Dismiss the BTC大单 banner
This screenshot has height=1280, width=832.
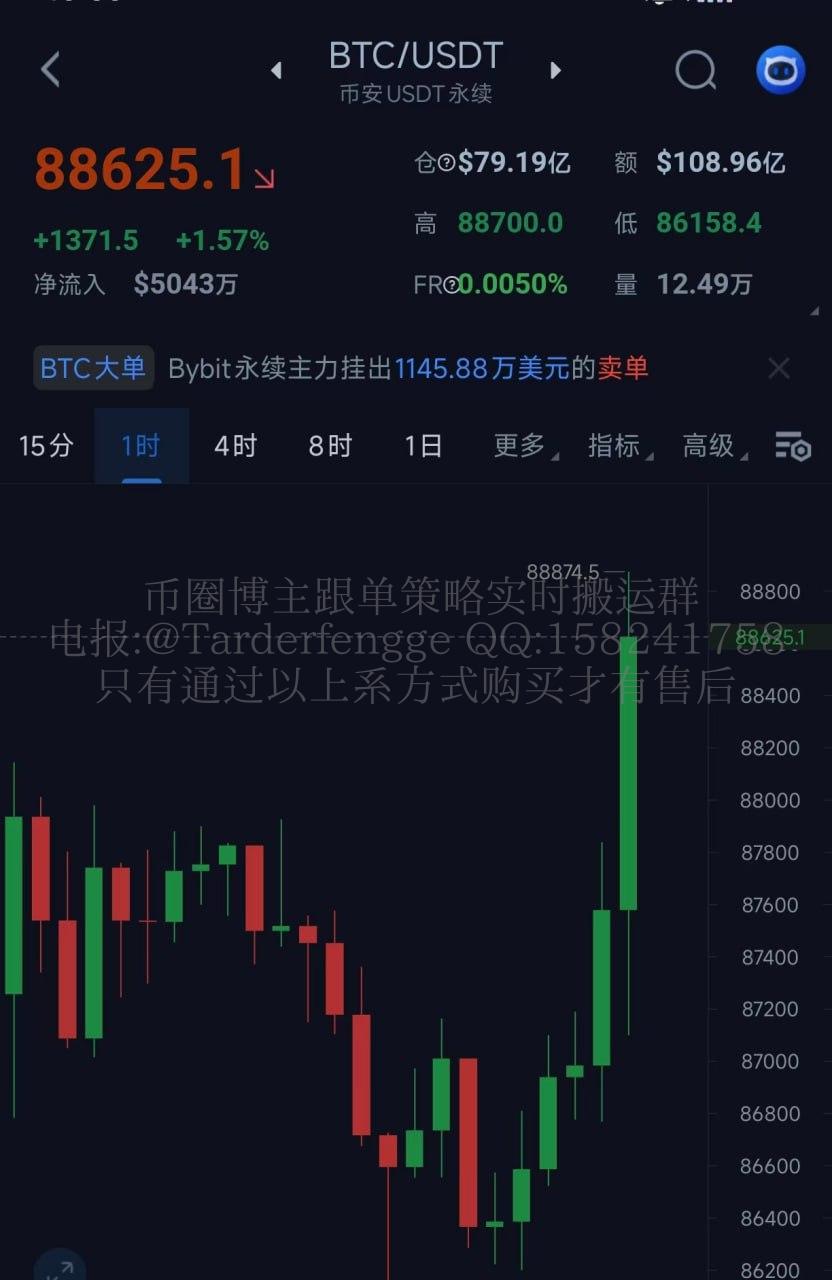point(779,368)
